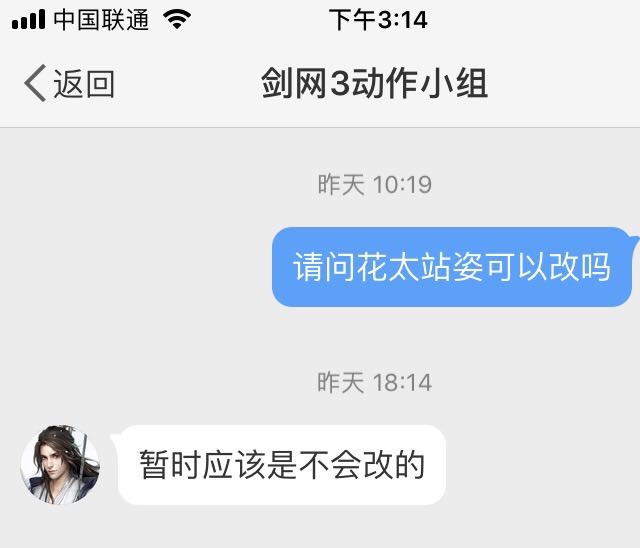The width and height of the screenshot is (640, 548).
Task: Go back using the 返回 button
Action: (x=69, y=83)
